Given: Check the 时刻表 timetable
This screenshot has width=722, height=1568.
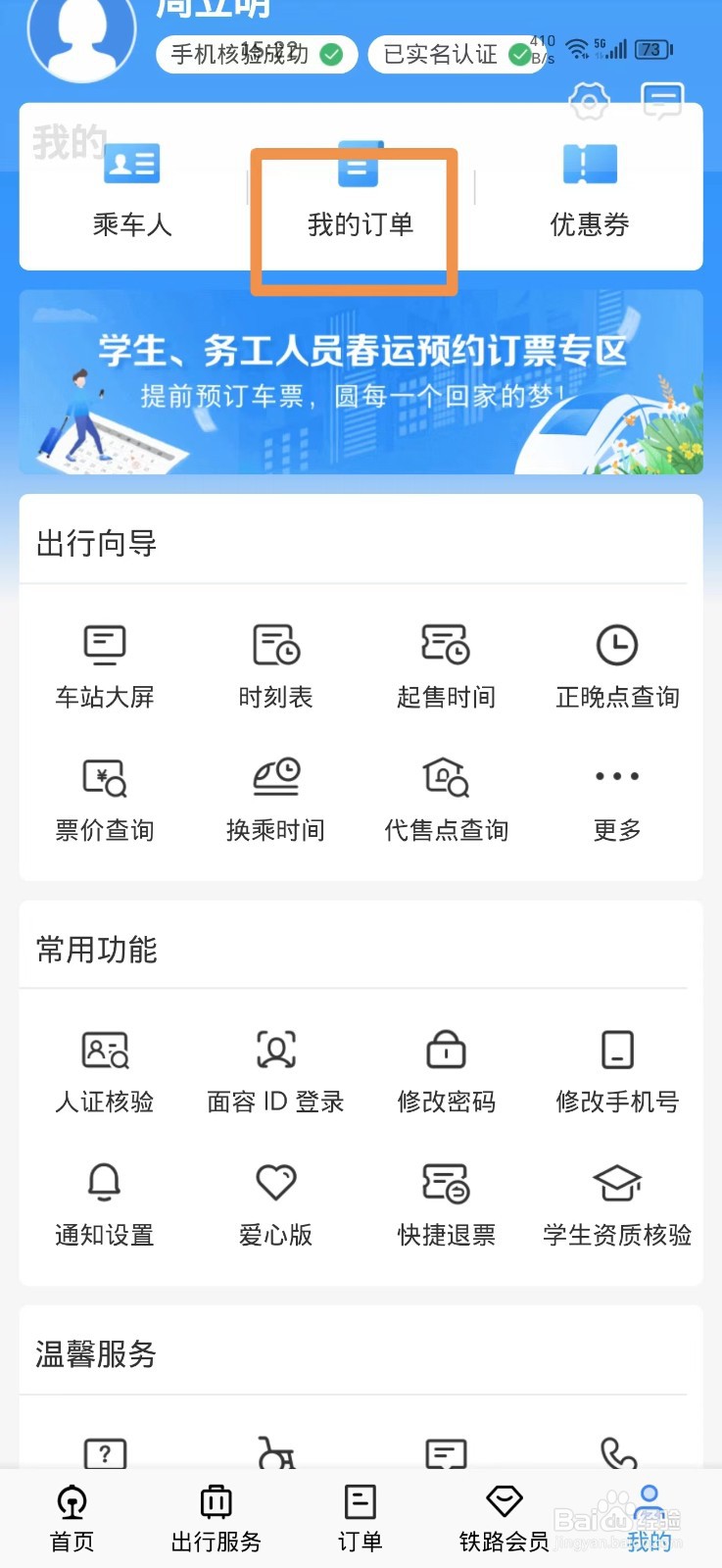Looking at the screenshot, I should click(x=275, y=666).
